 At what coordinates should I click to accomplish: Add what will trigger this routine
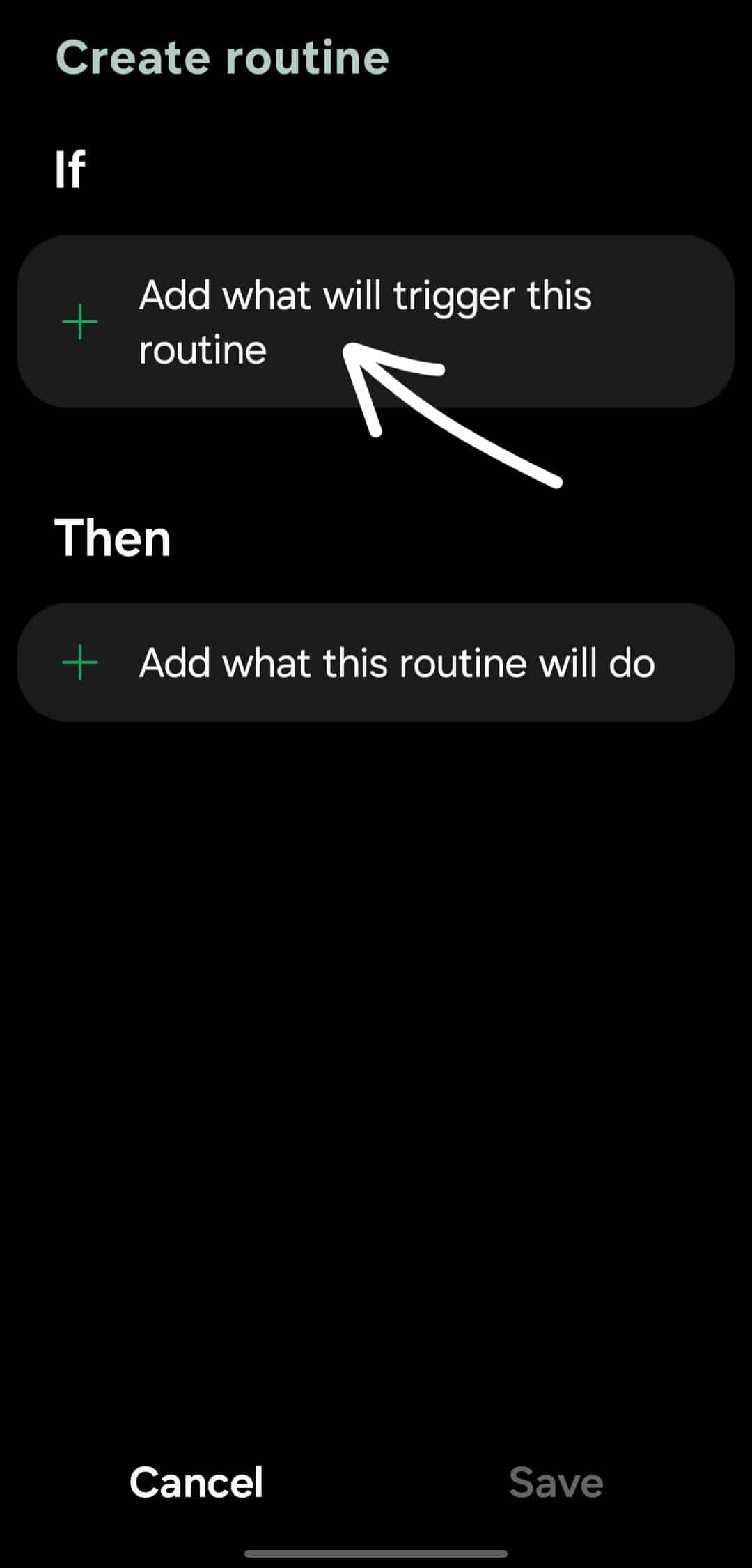(375, 322)
